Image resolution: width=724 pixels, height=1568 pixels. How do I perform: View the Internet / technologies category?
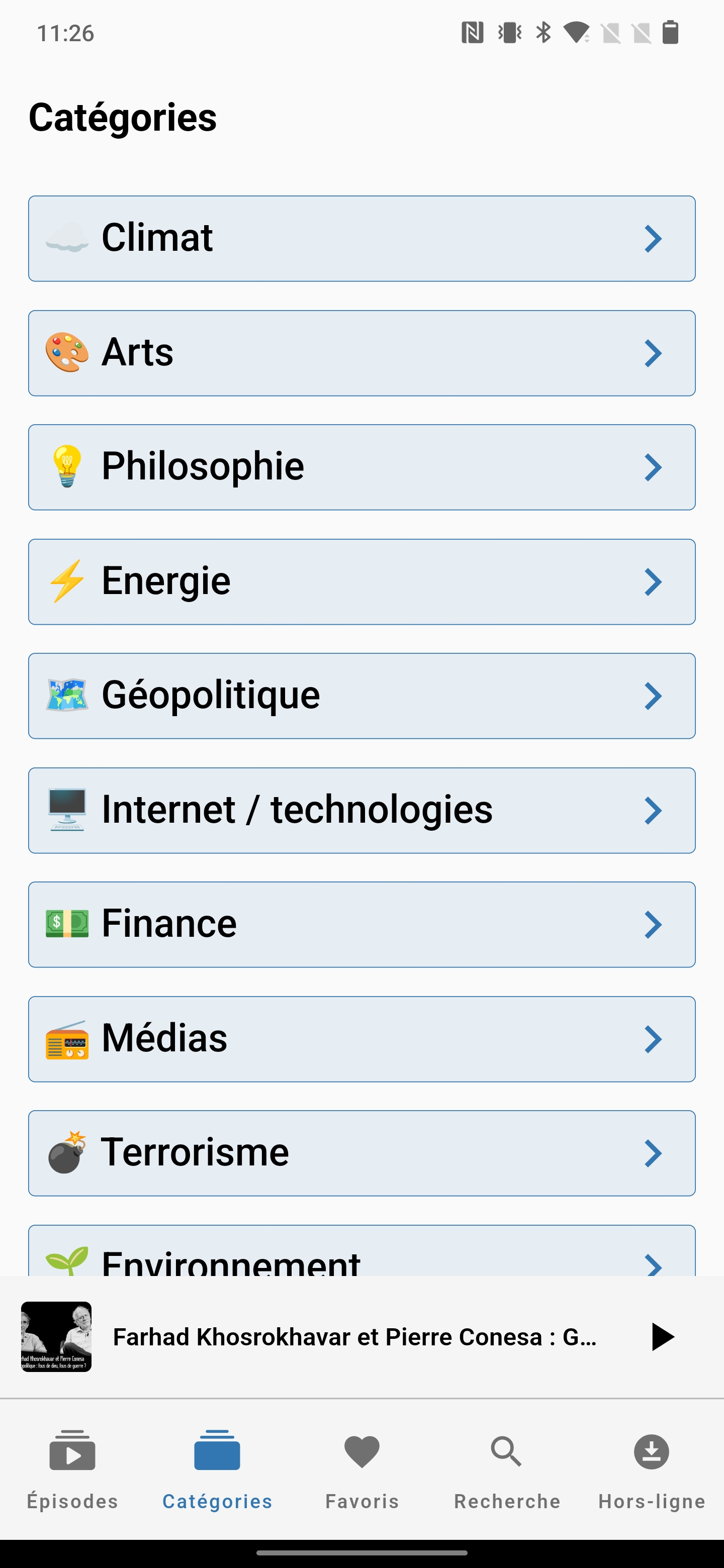click(361, 810)
